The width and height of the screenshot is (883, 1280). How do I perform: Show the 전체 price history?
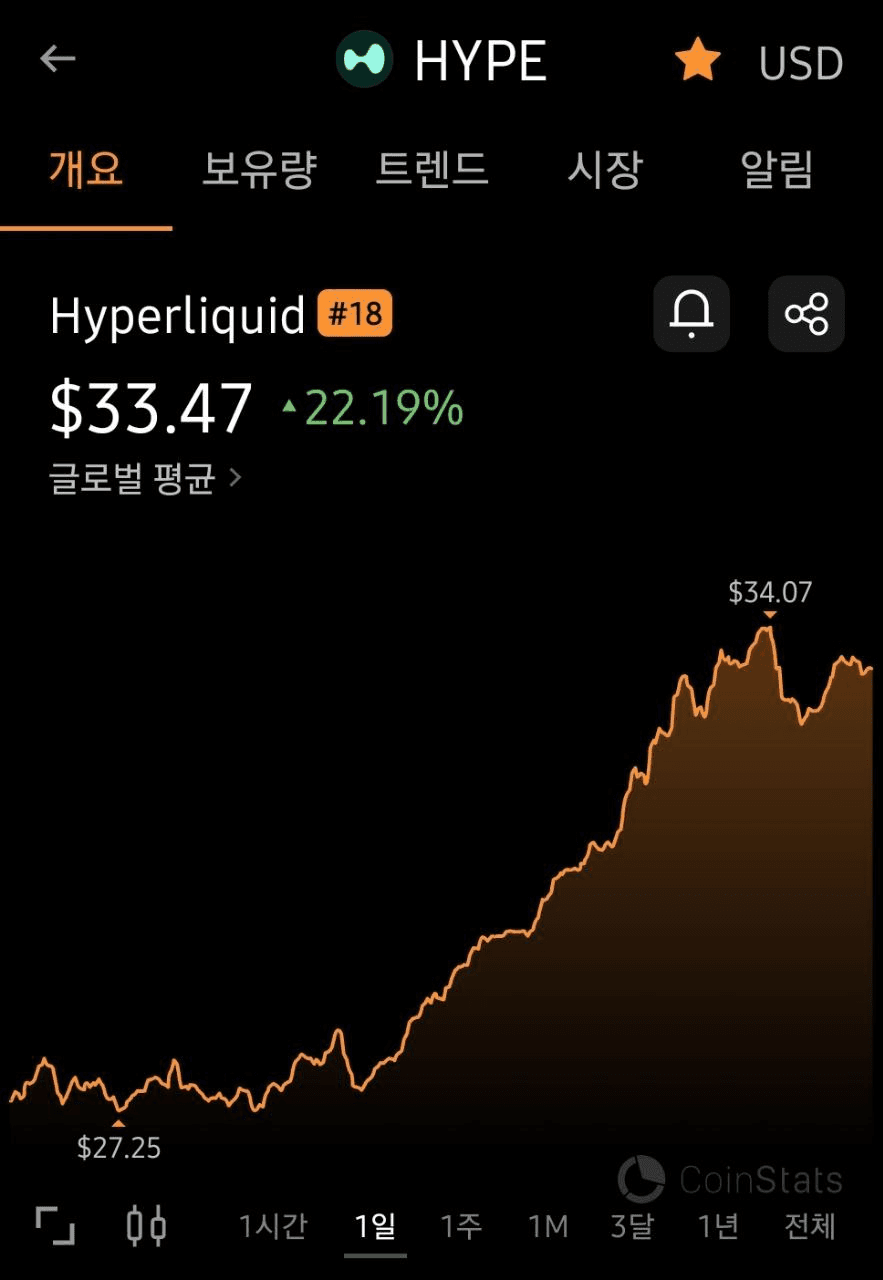coord(810,1226)
